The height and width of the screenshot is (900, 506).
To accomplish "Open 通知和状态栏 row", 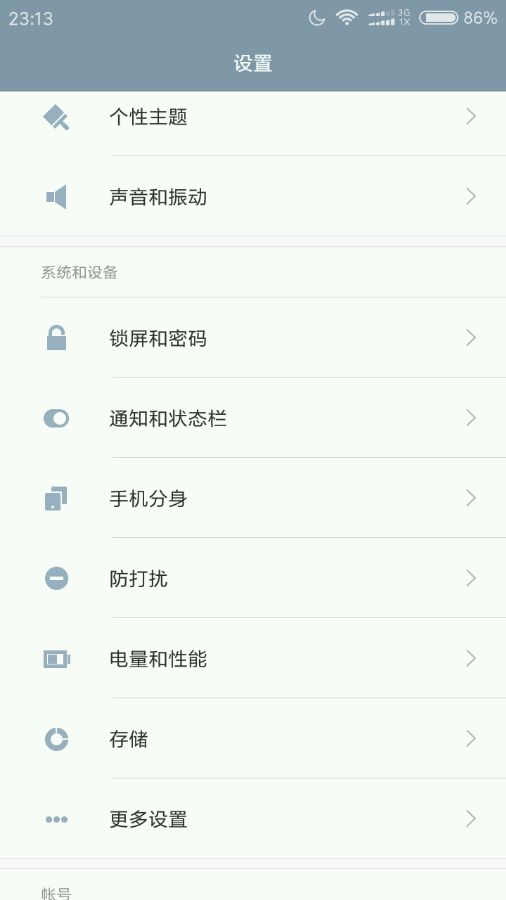I will point(253,418).
